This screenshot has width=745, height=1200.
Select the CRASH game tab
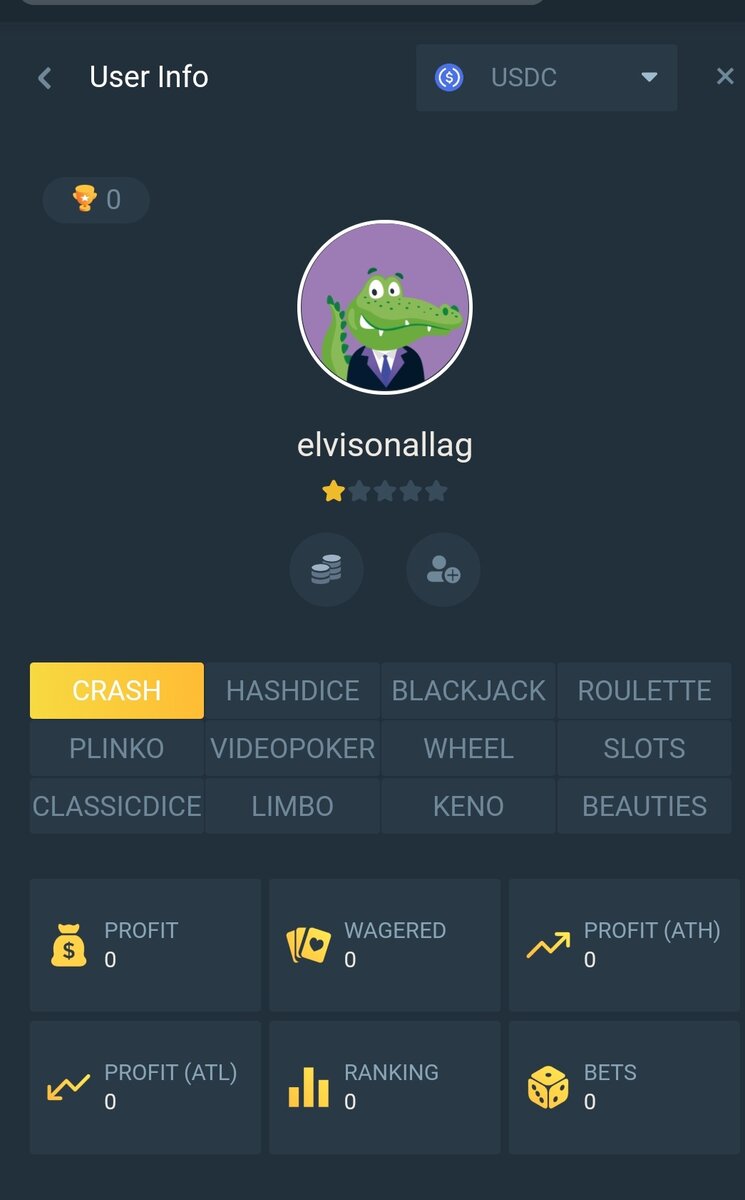(x=117, y=690)
